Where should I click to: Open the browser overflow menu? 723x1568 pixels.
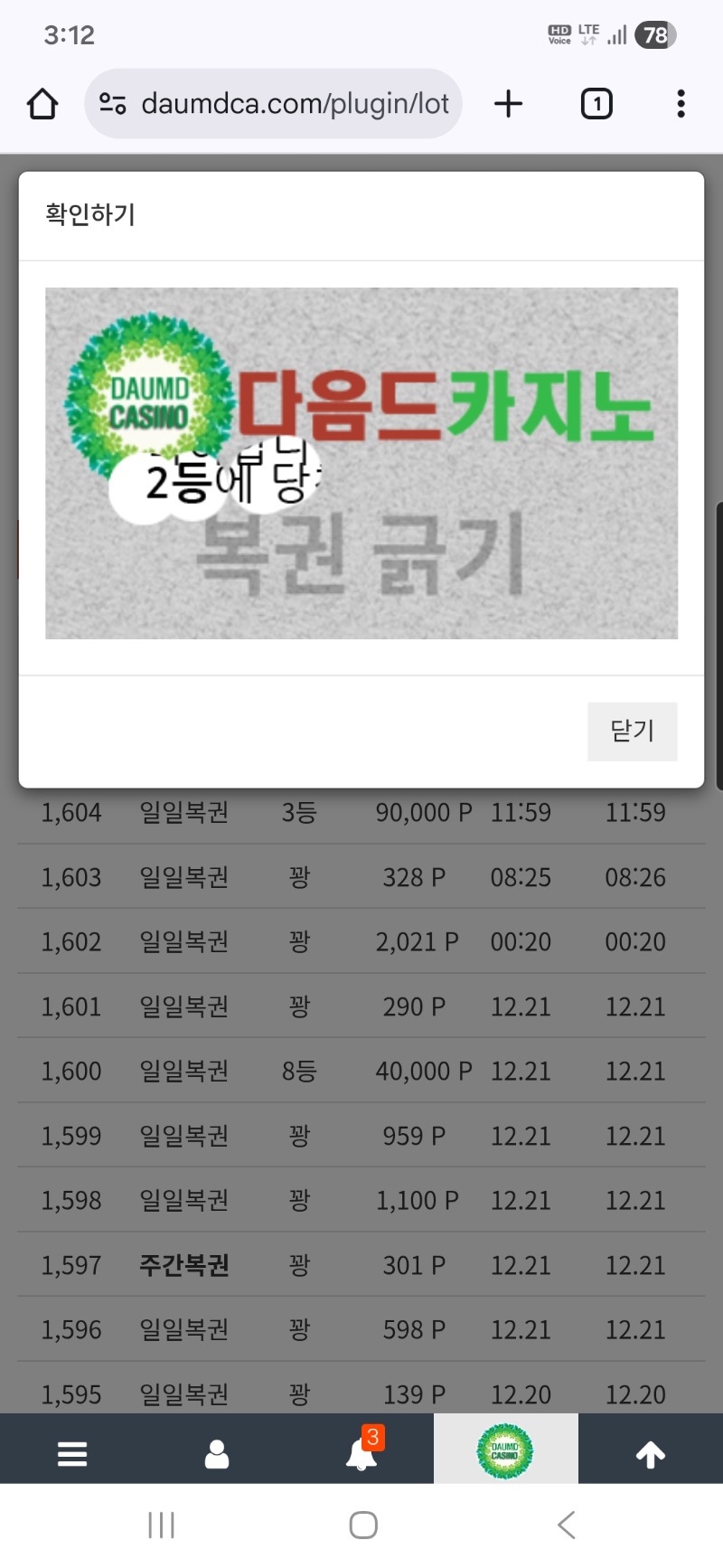pos(681,104)
